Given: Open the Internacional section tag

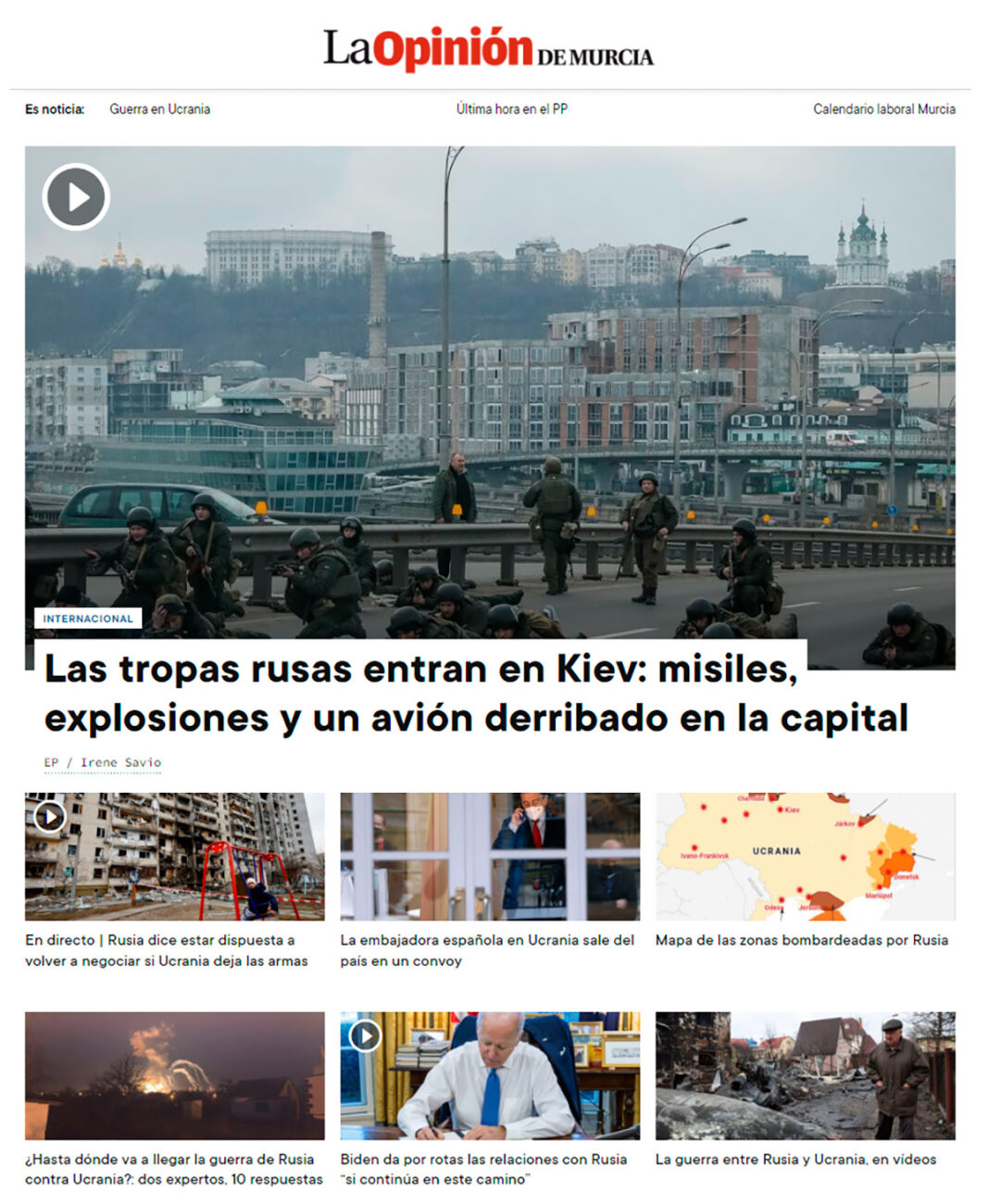Looking at the screenshot, I should tap(88, 618).
